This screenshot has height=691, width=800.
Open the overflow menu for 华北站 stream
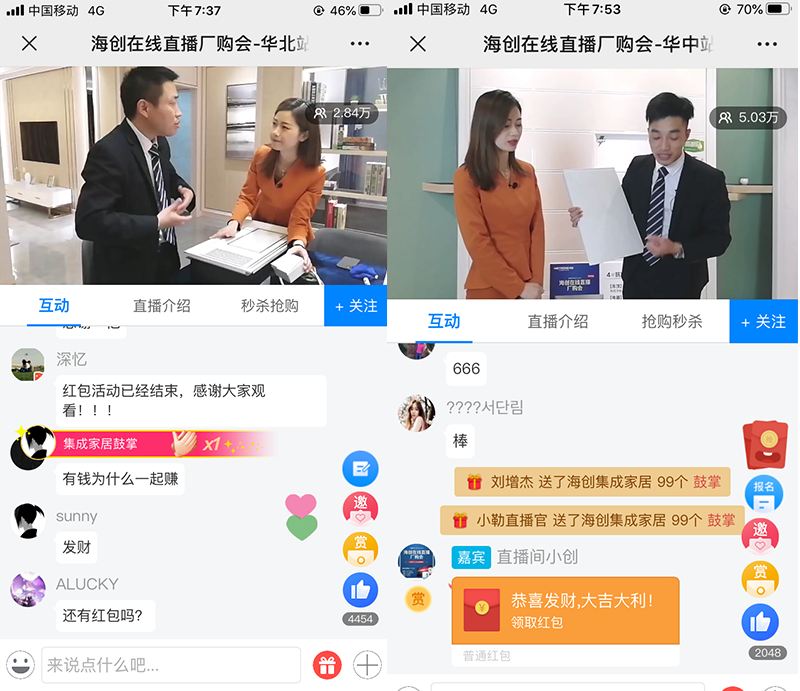point(360,44)
